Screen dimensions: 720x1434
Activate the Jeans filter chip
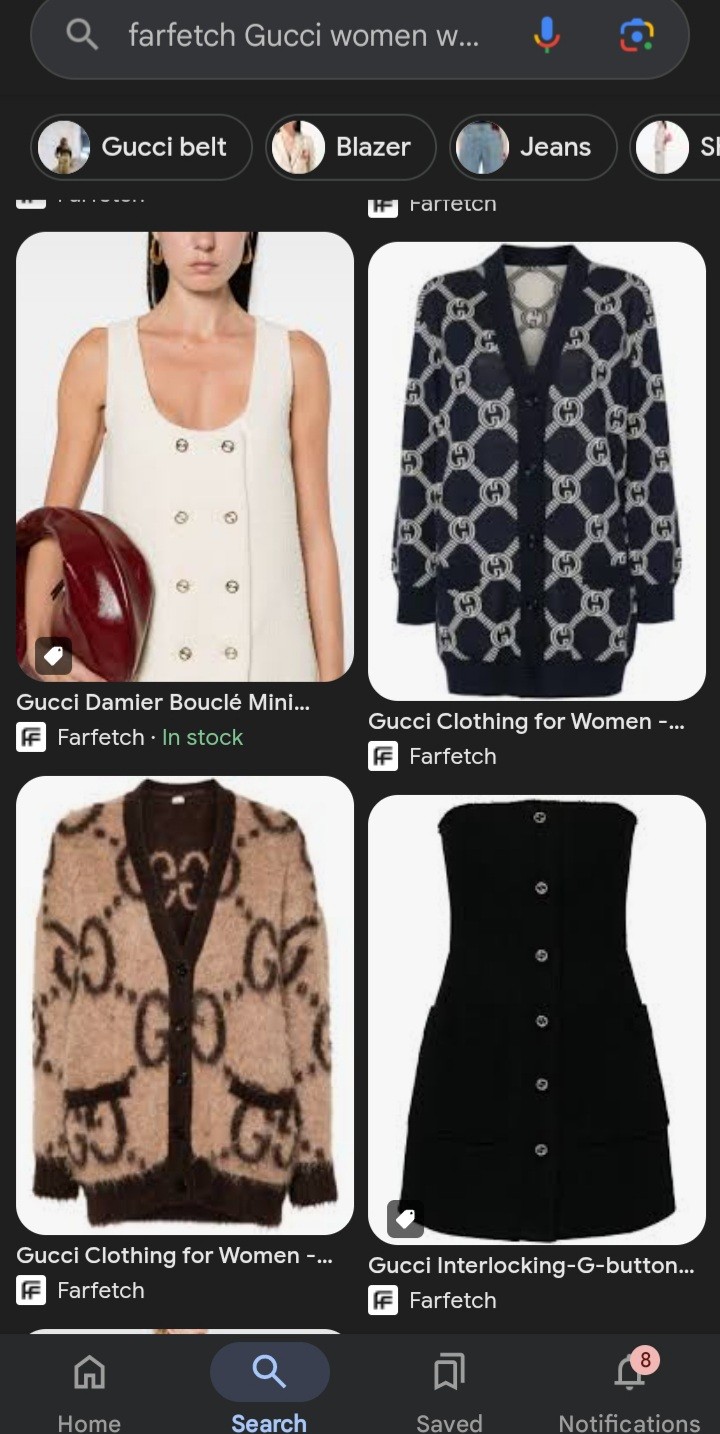coord(533,147)
